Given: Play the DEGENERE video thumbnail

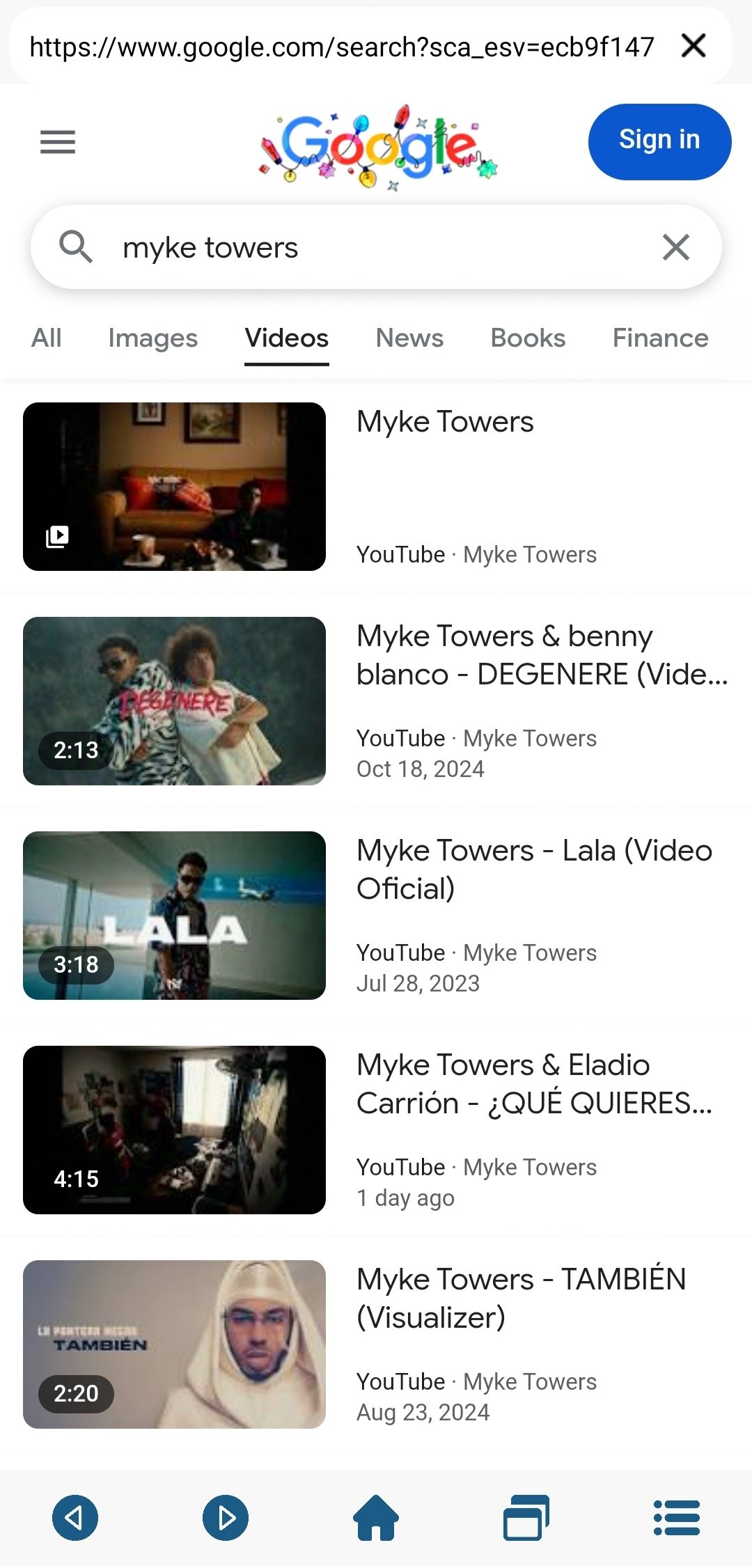Looking at the screenshot, I should [x=174, y=701].
